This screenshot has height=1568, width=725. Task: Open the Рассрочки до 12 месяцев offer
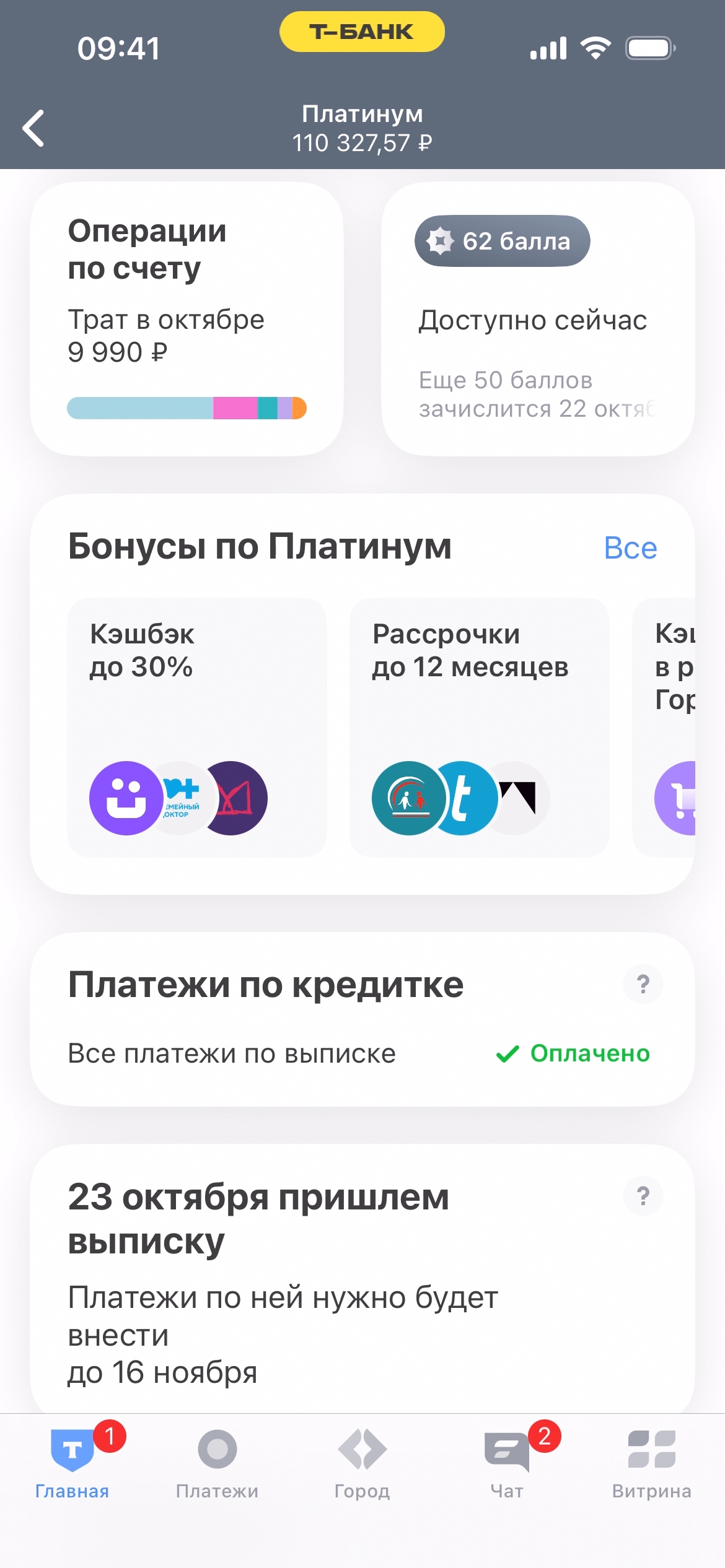[x=479, y=727]
